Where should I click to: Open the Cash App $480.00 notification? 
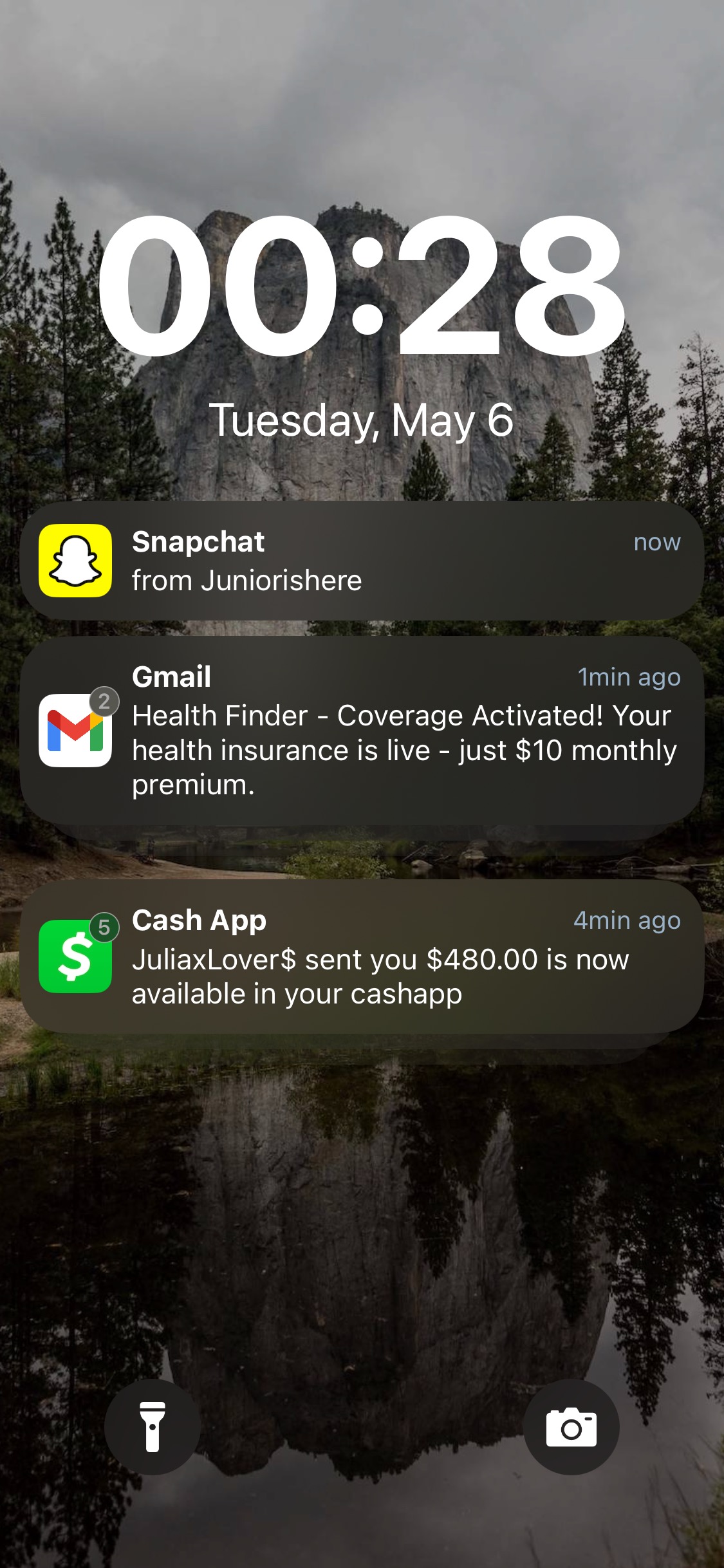click(x=362, y=957)
